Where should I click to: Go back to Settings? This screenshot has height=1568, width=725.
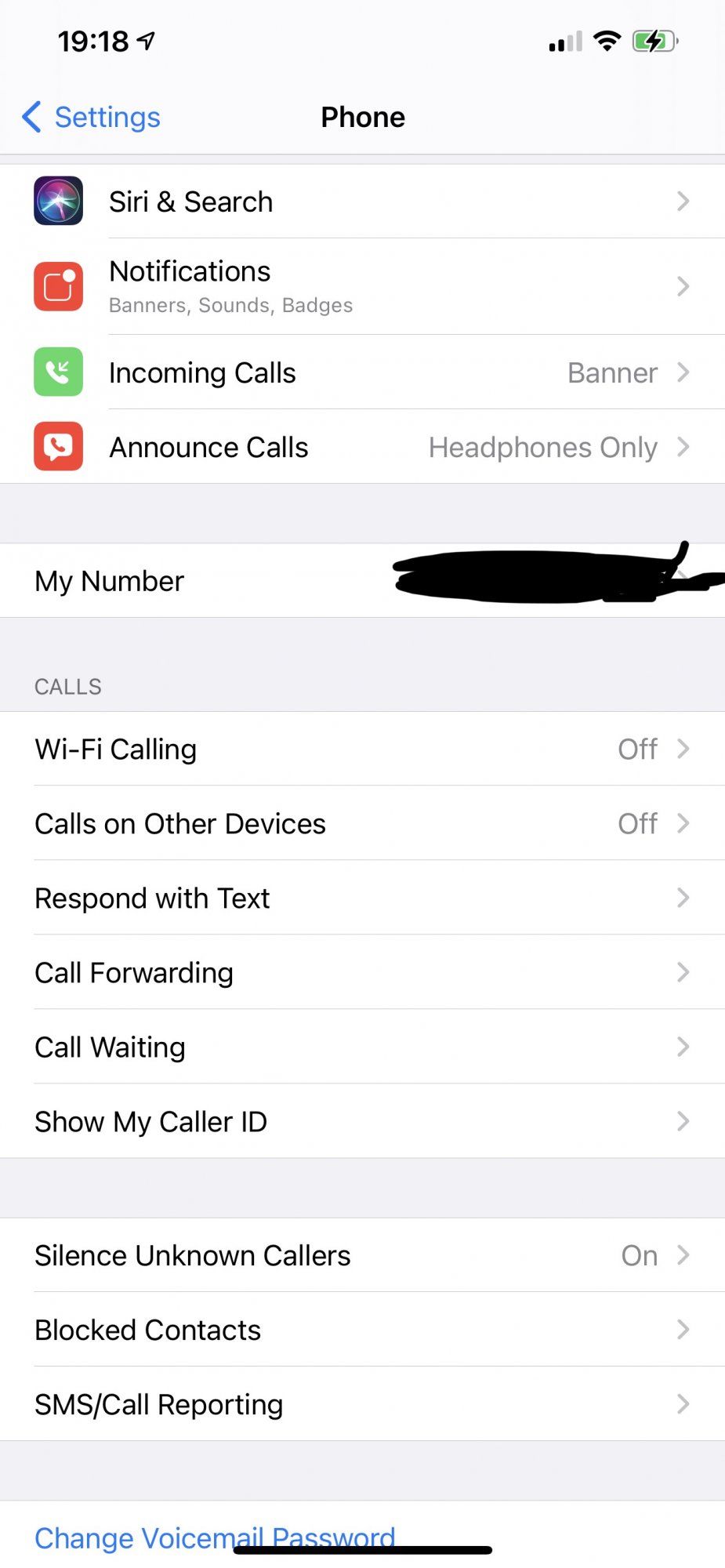(x=92, y=117)
